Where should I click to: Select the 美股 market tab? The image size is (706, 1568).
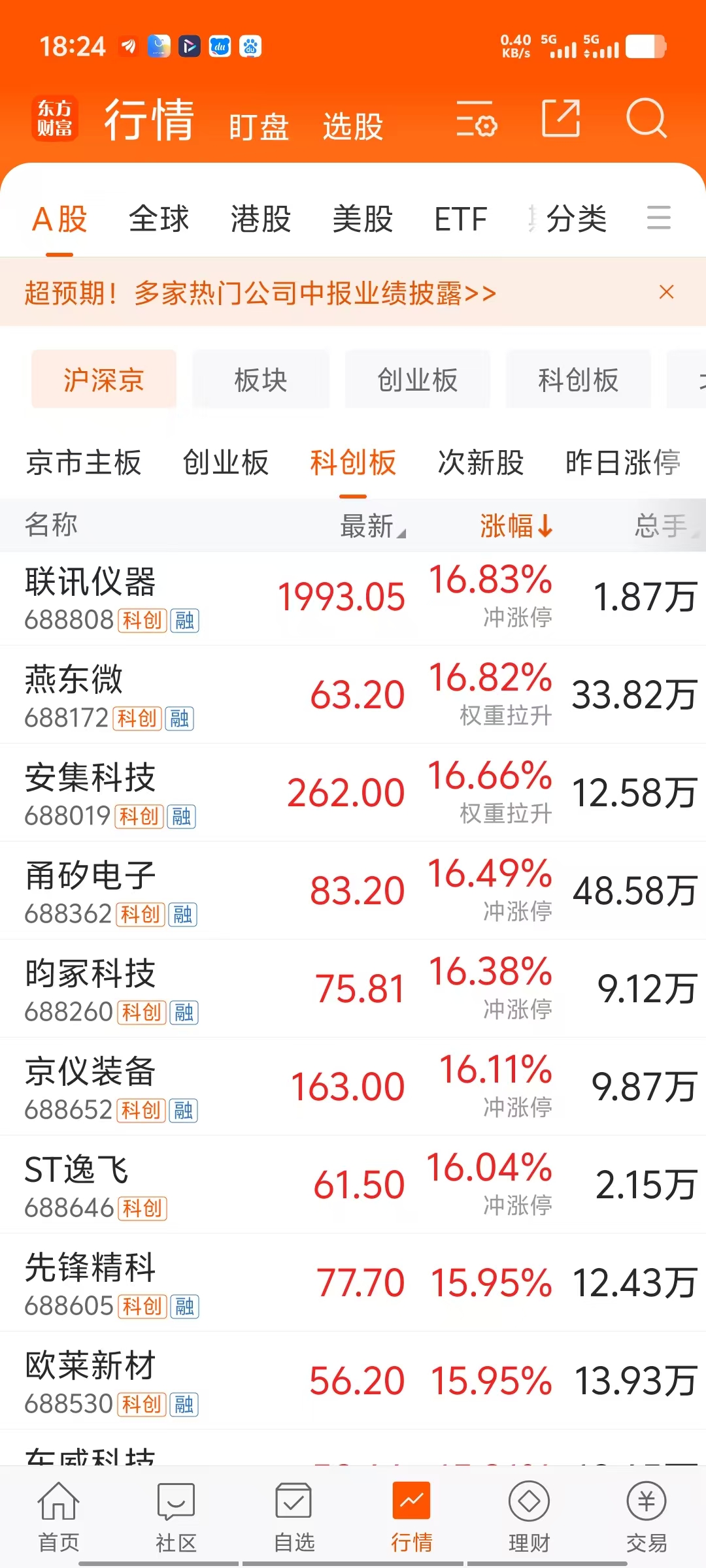(363, 218)
